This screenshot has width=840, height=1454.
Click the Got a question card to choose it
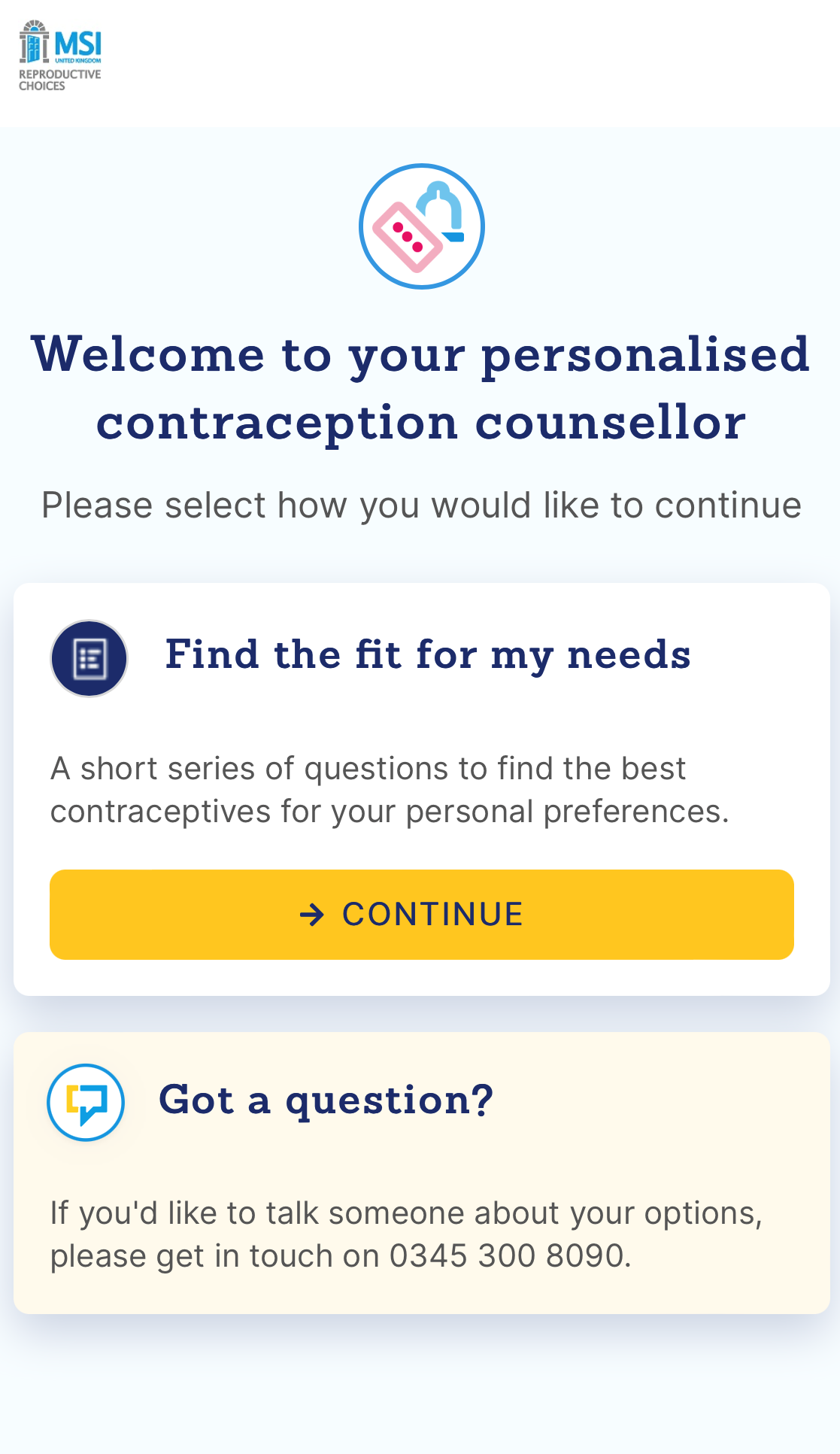[x=420, y=1173]
